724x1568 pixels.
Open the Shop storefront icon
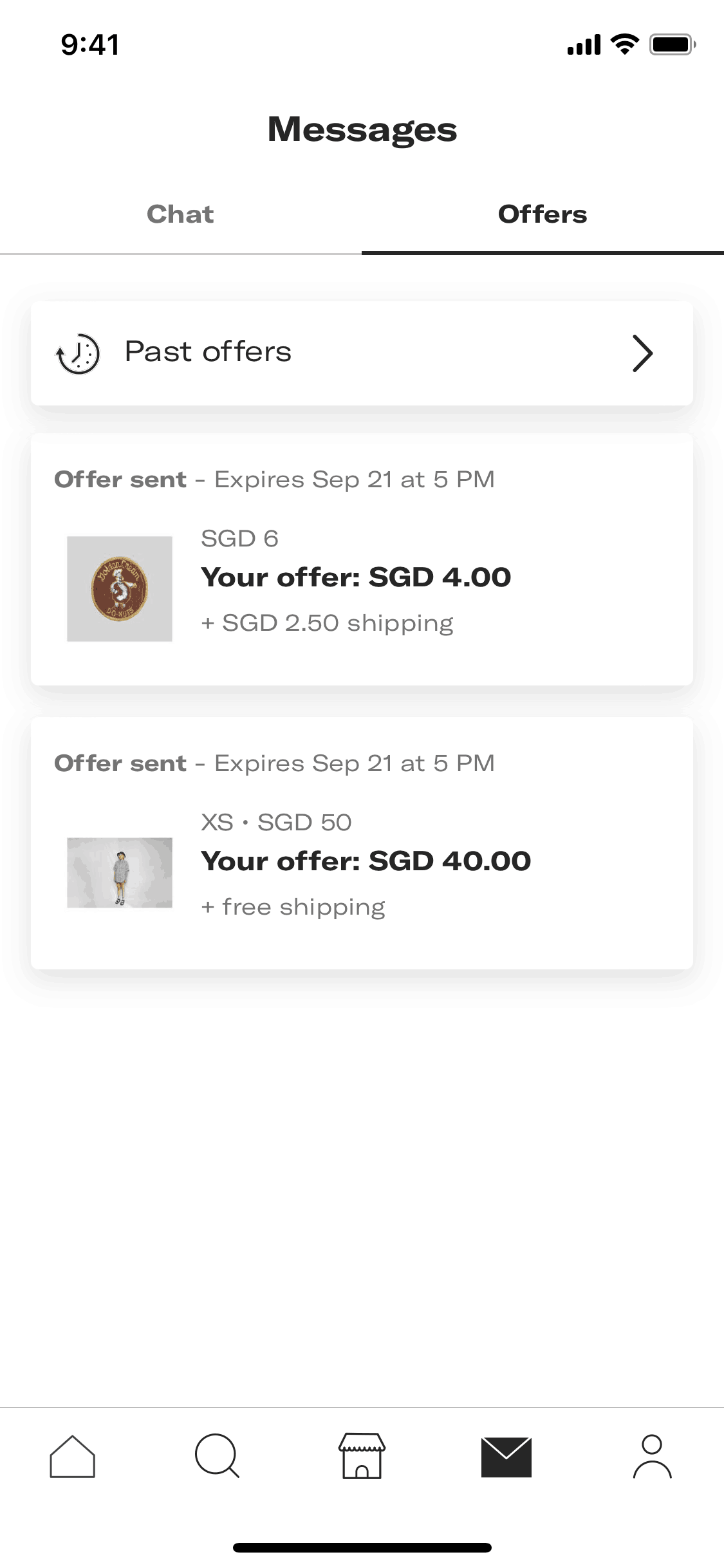(x=362, y=1459)
